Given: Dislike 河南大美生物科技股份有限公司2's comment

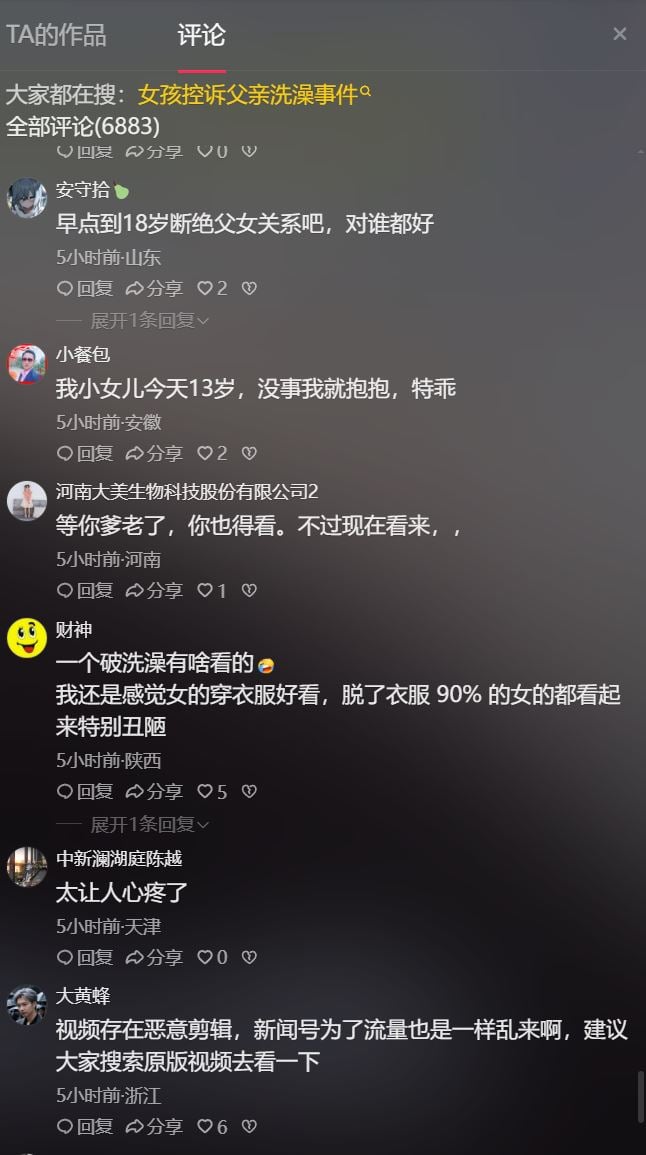Looking at the screenshot, I should click(249, 591).
